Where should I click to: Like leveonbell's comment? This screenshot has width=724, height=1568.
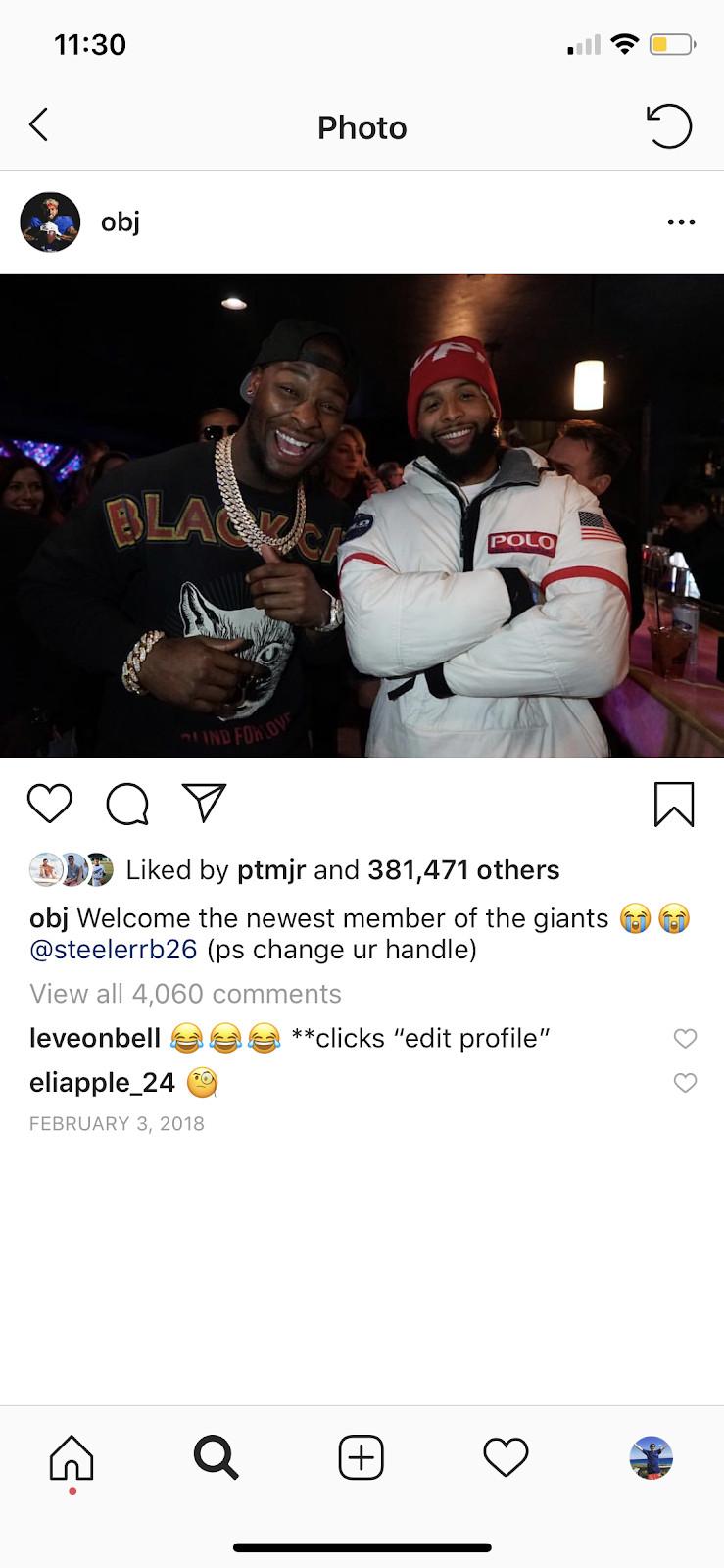pos(685,1039)
